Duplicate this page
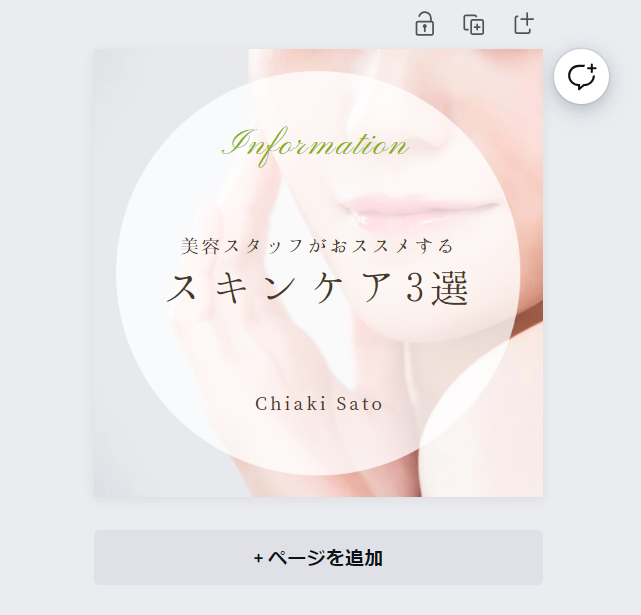The height and width of the screenshot is (615, 641). click(x=474, y=24)
